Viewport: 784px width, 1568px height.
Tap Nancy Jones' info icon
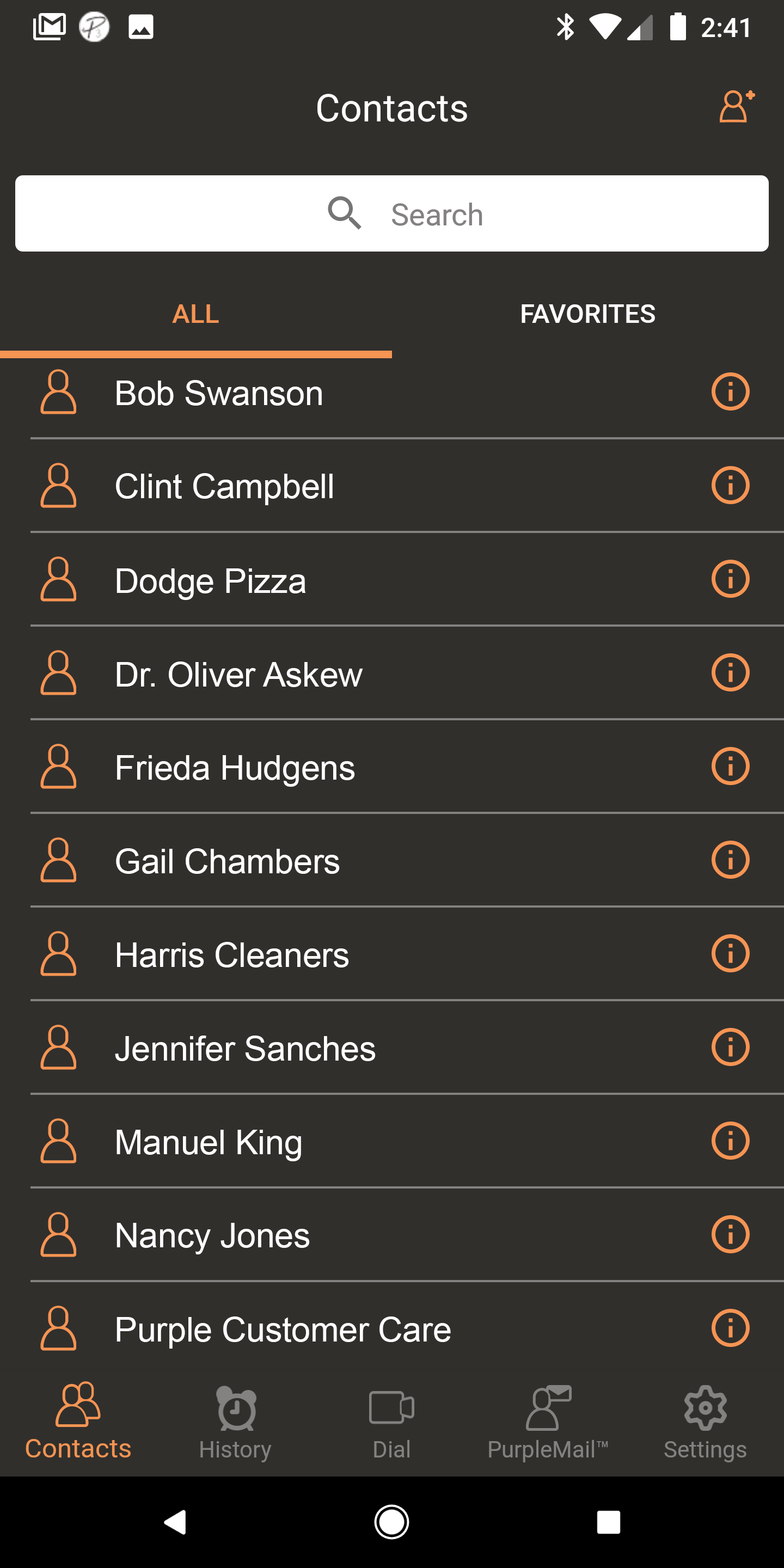pyautogui.click(x=730, y=1234)
